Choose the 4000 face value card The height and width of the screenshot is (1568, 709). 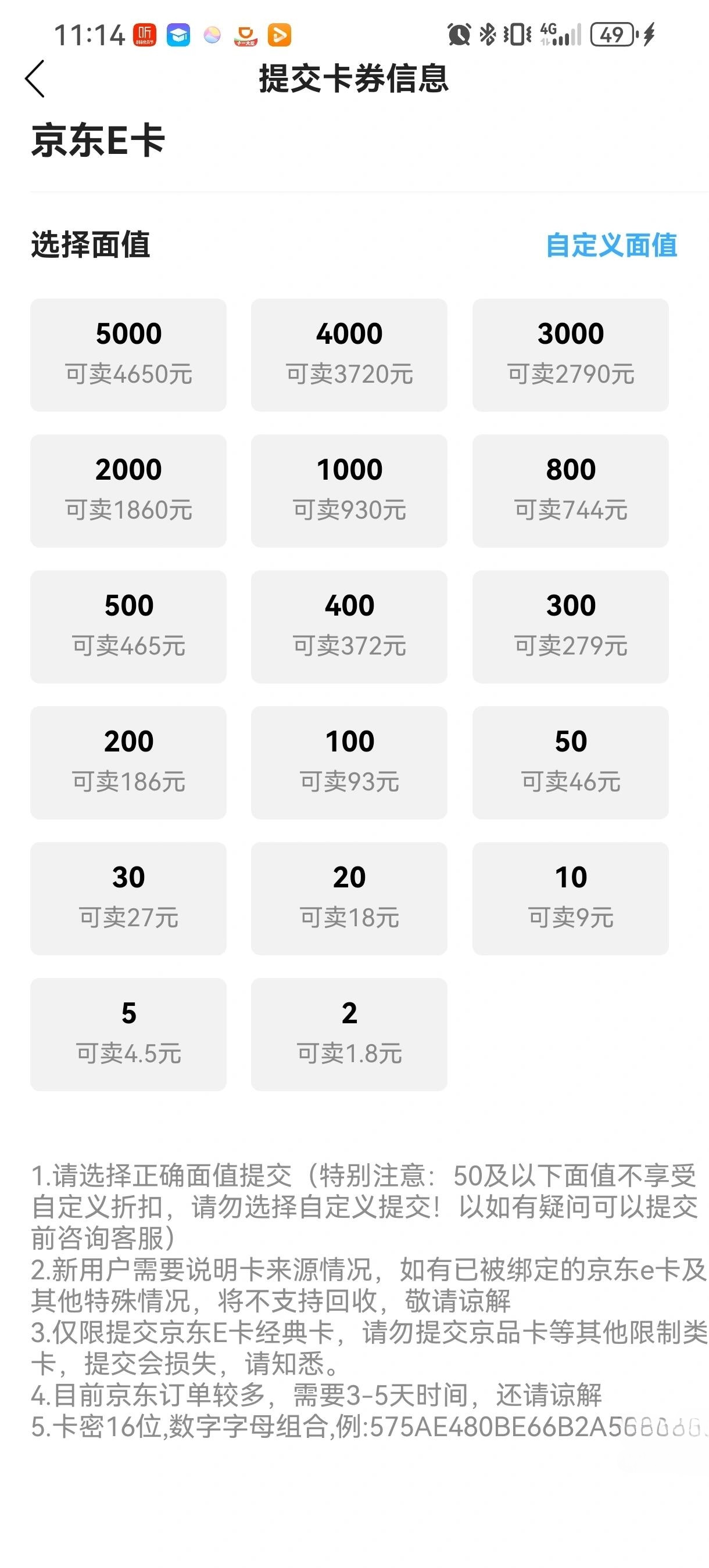tap(349, 355)
